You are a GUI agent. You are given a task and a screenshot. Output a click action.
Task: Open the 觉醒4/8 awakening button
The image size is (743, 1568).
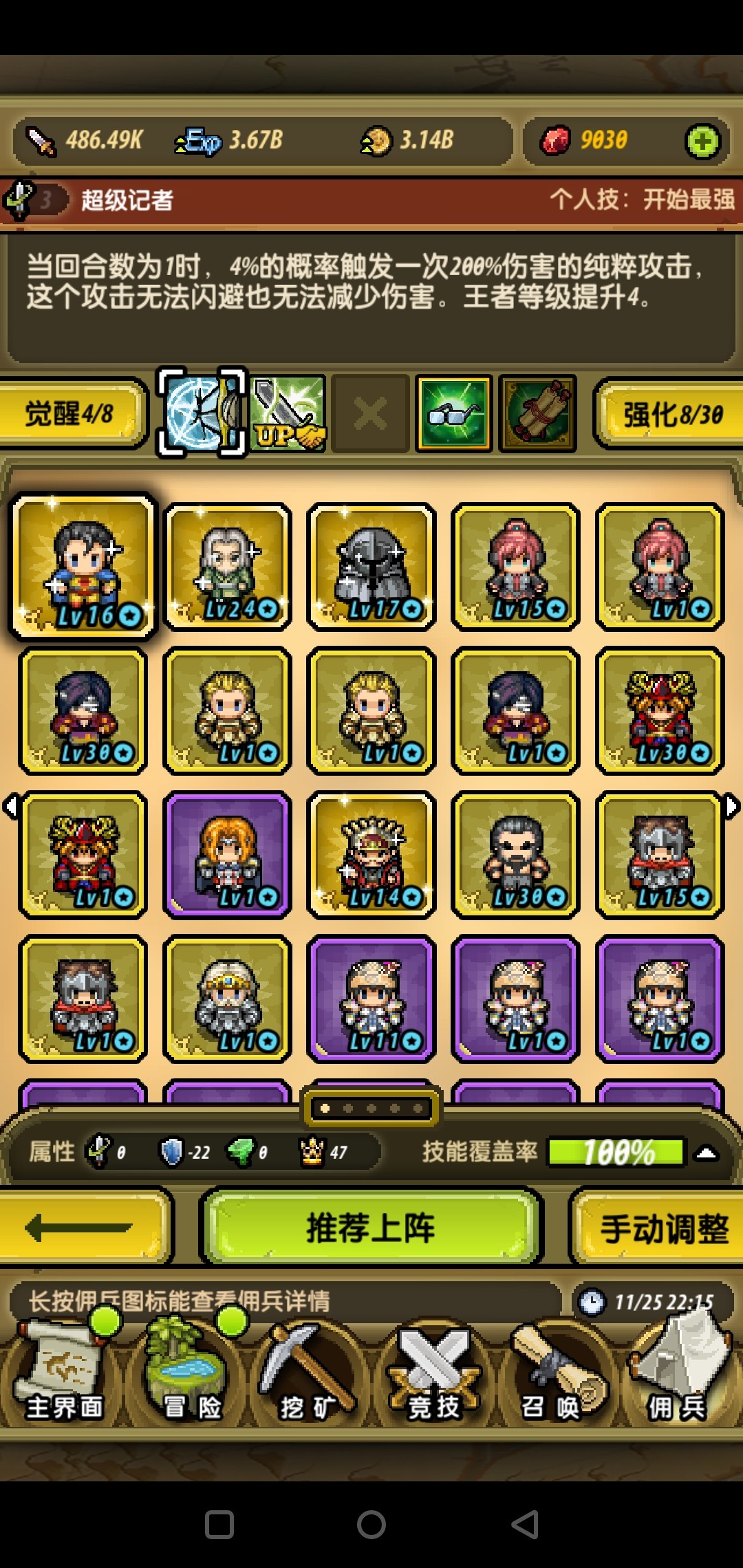72,413
